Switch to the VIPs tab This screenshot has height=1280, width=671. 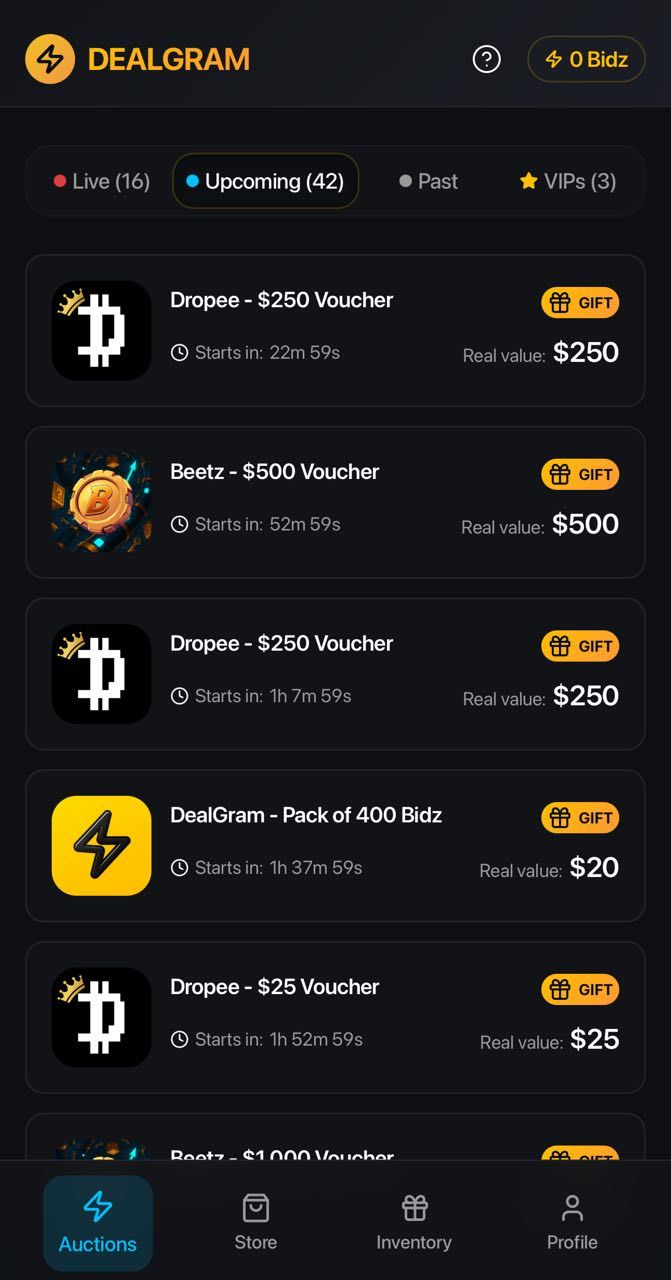coord(567,181)
